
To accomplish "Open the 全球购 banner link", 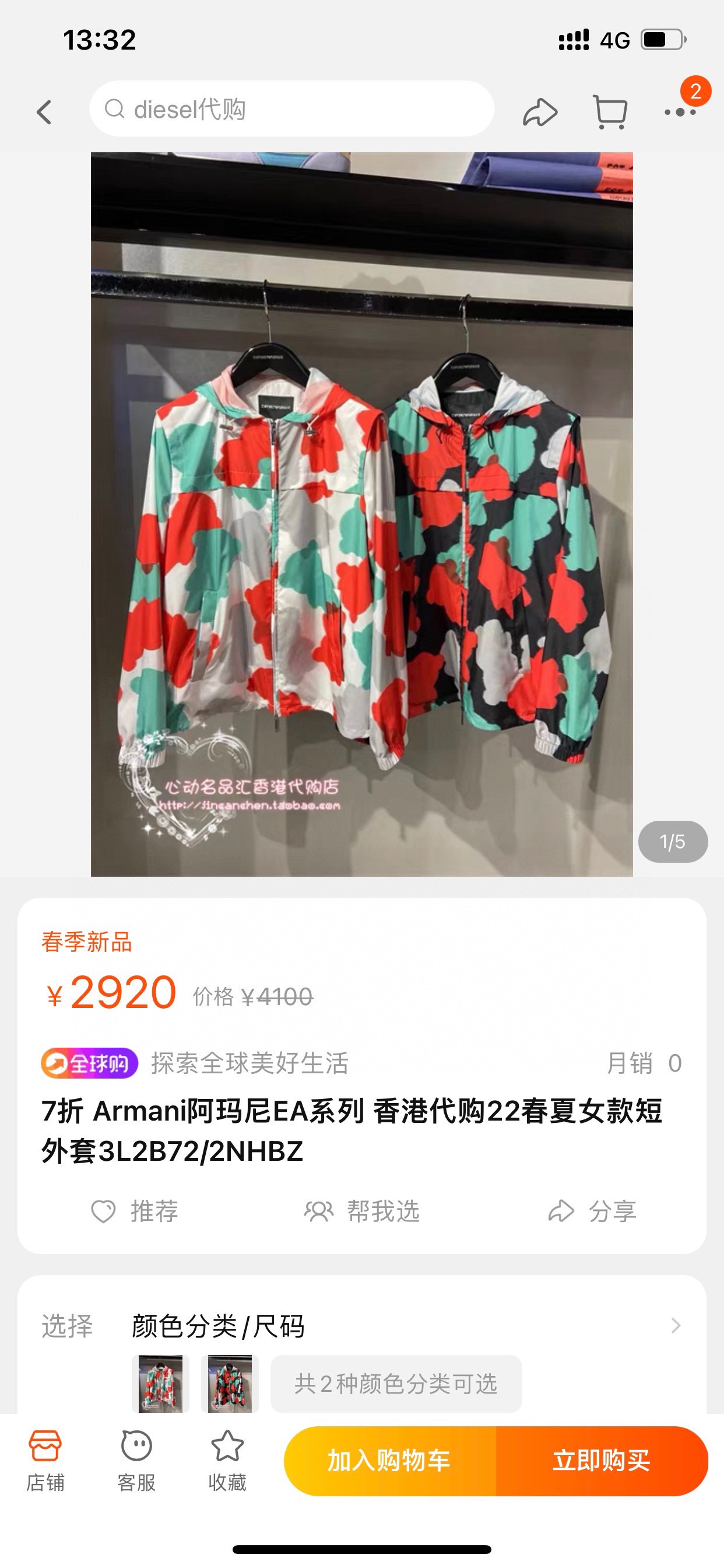I will click(x=89, y=1063).
